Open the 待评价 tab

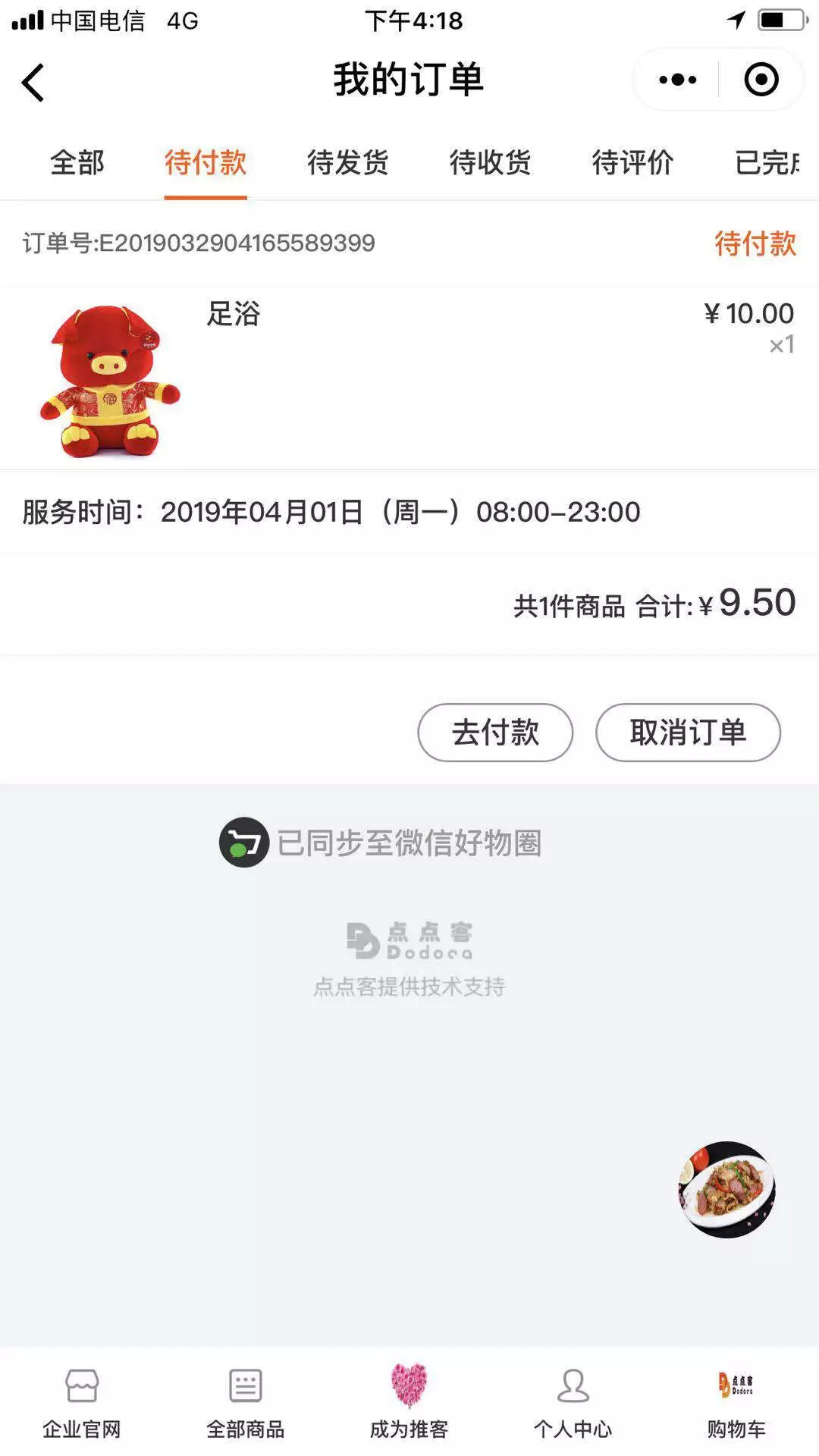(x=633, y=162)
